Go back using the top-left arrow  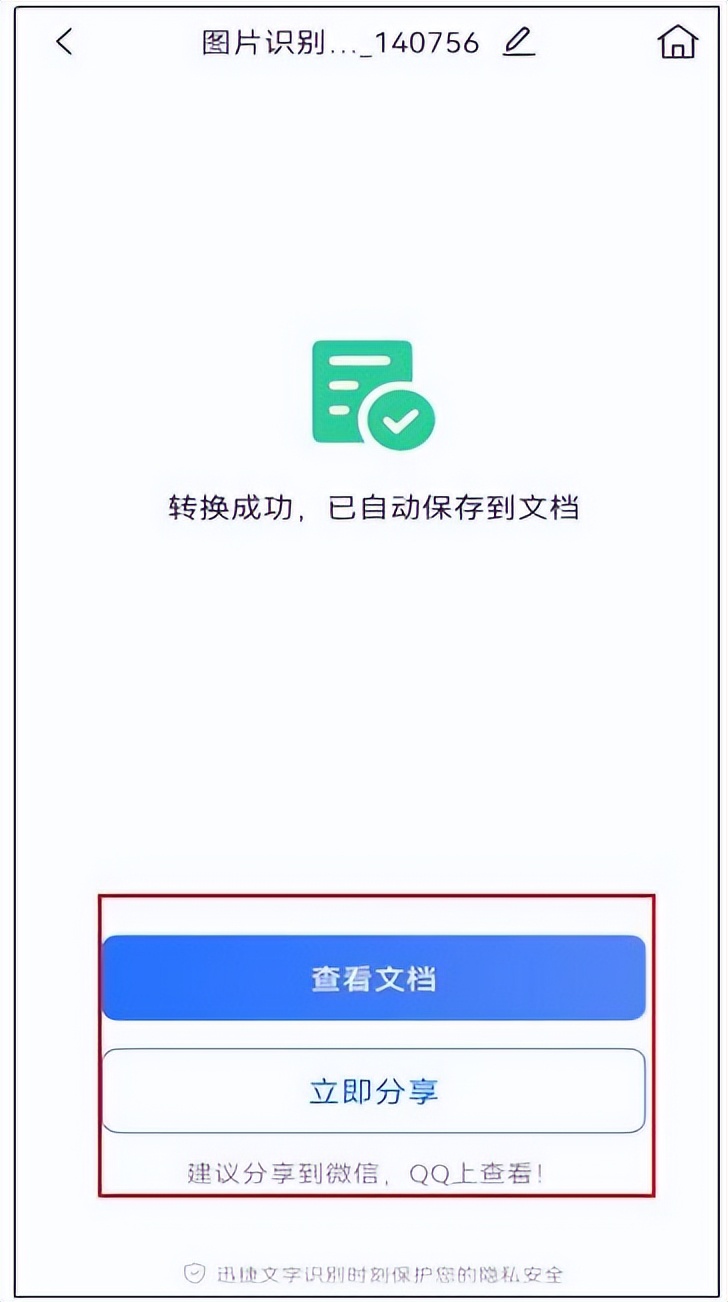tap(65, 42)
